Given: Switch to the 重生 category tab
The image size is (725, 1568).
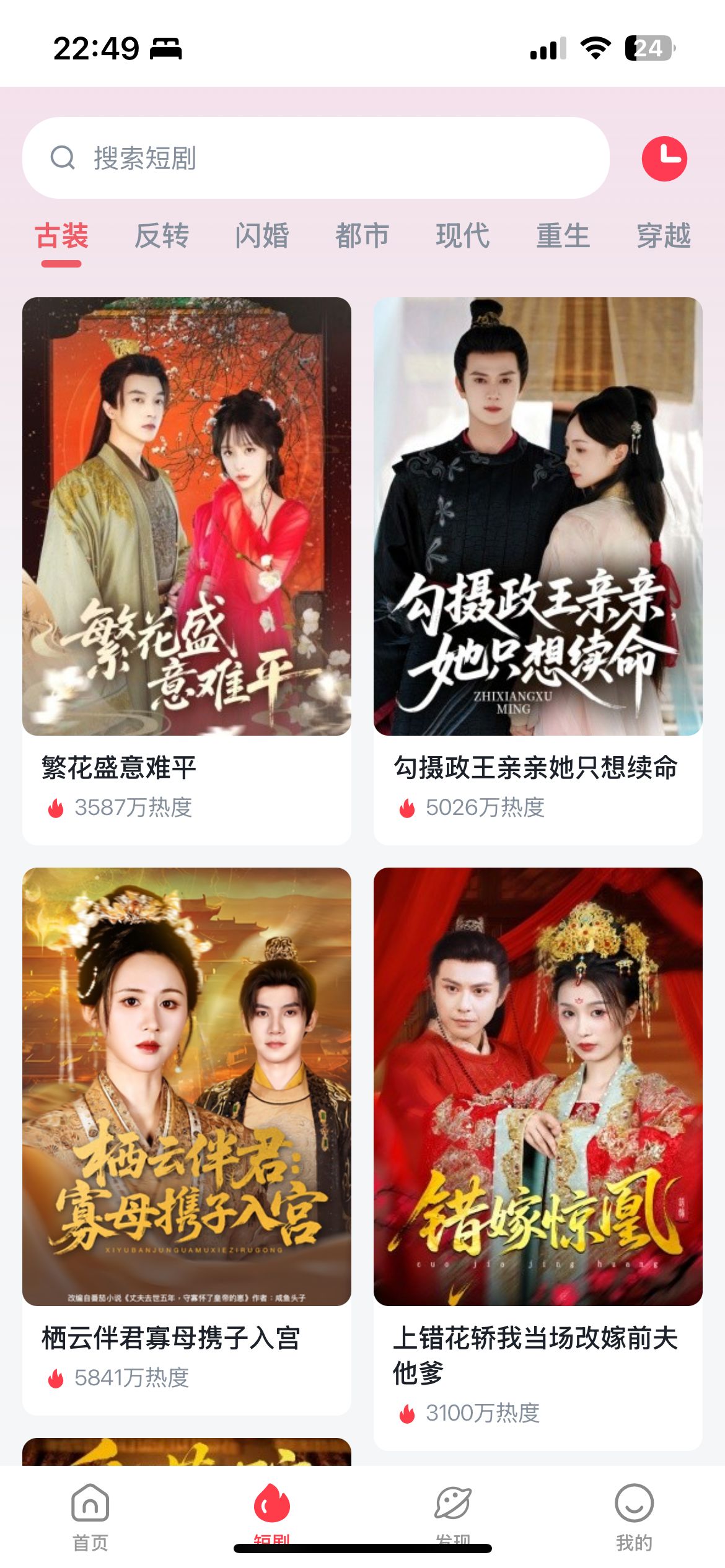Looking at the screenshot, I should pyautogui.click(x=563, y=236).
